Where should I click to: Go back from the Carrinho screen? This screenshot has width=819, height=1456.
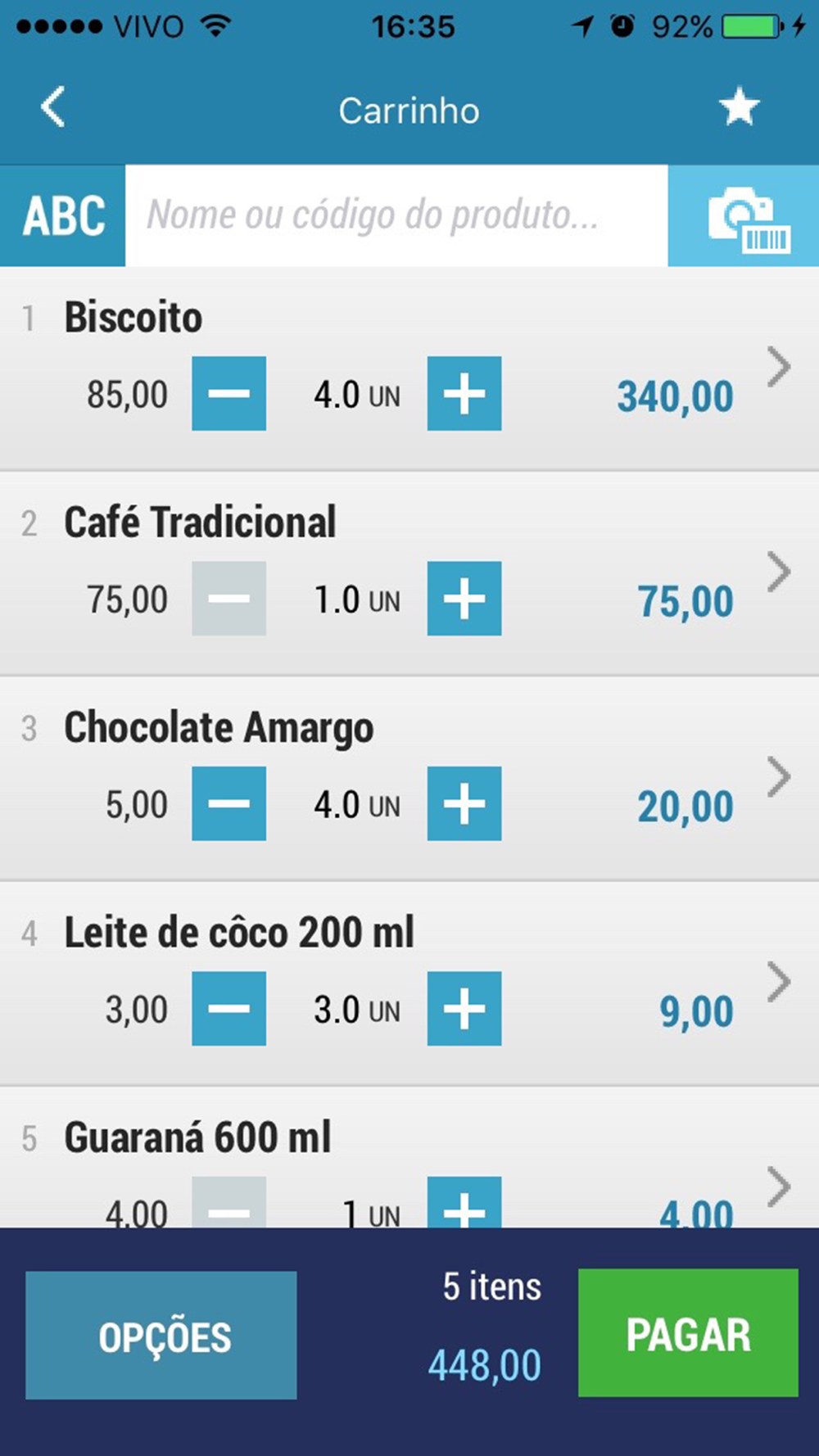(x=53, y=108)
